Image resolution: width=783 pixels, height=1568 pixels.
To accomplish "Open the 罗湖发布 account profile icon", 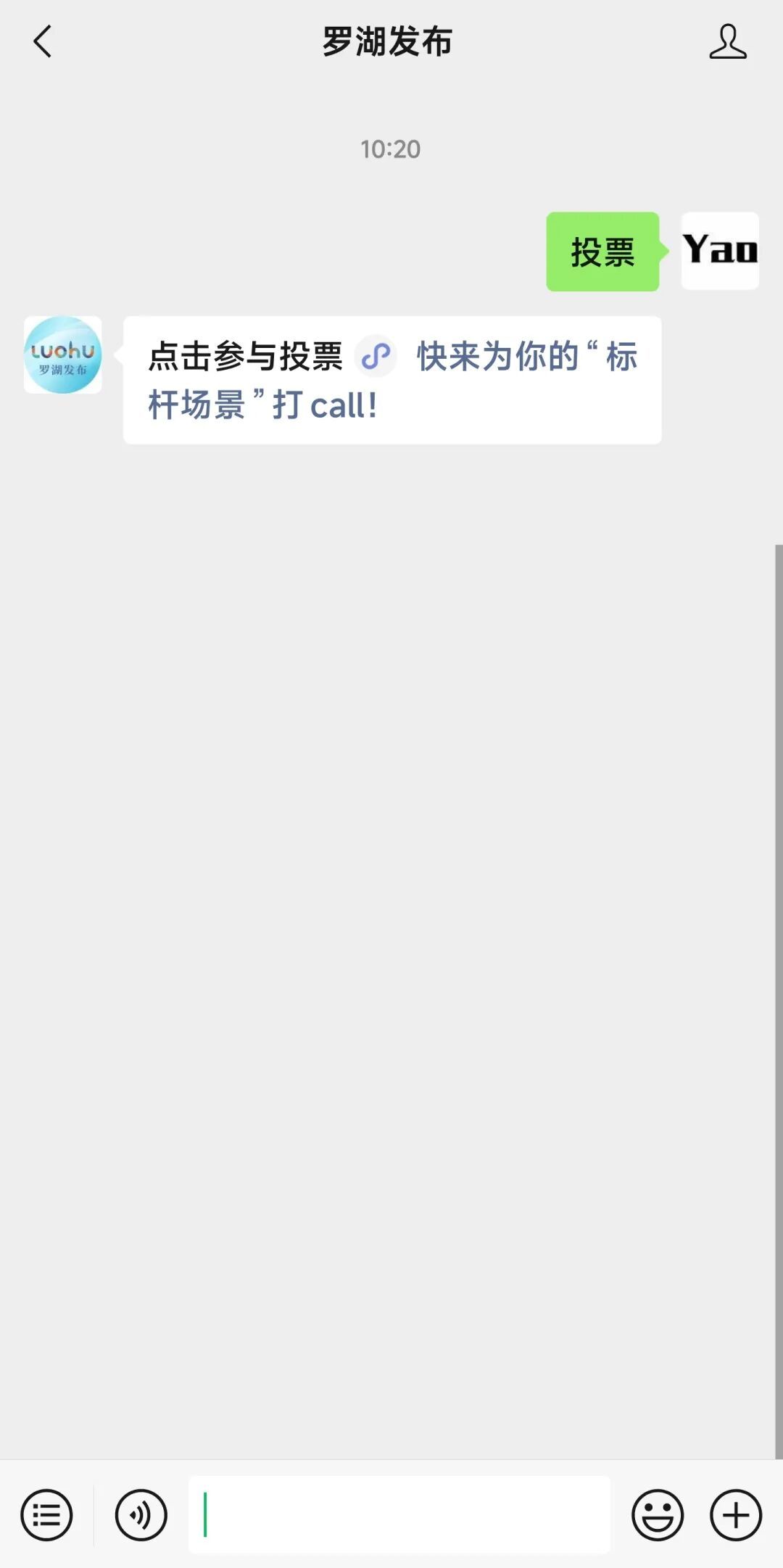I will coord(727,41).
